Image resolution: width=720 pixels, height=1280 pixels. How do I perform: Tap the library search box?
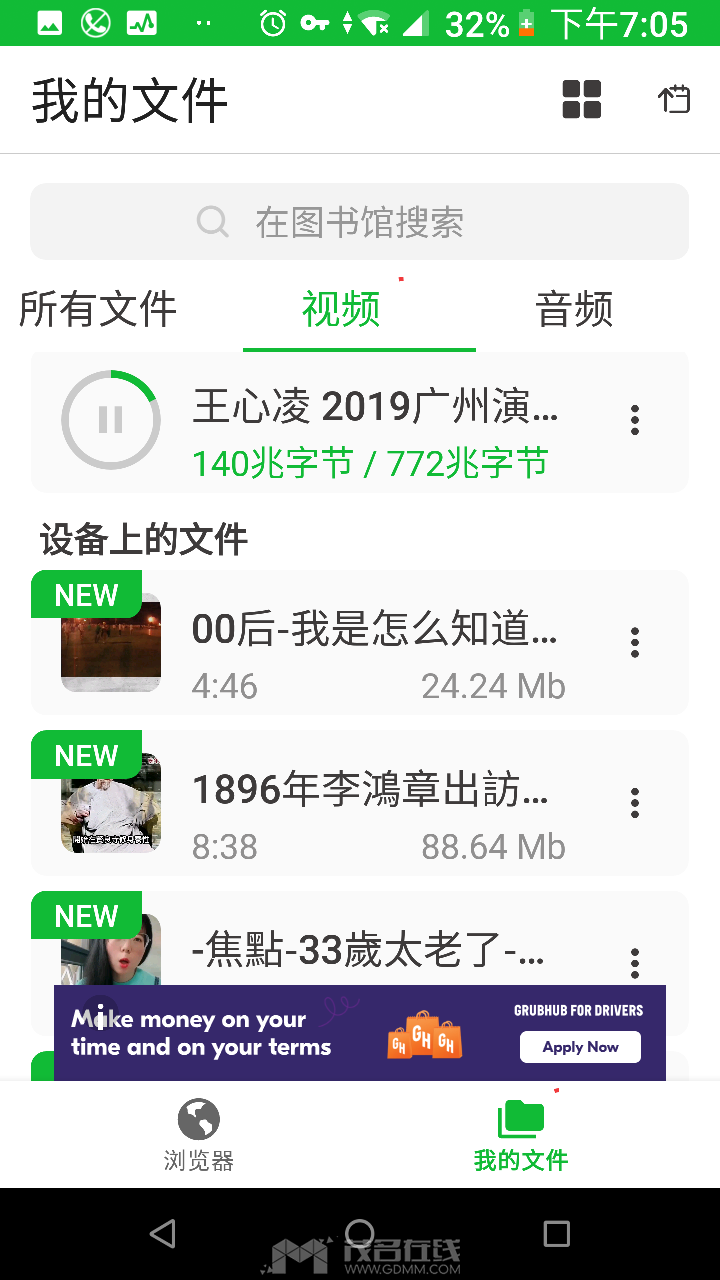[360, 222]
